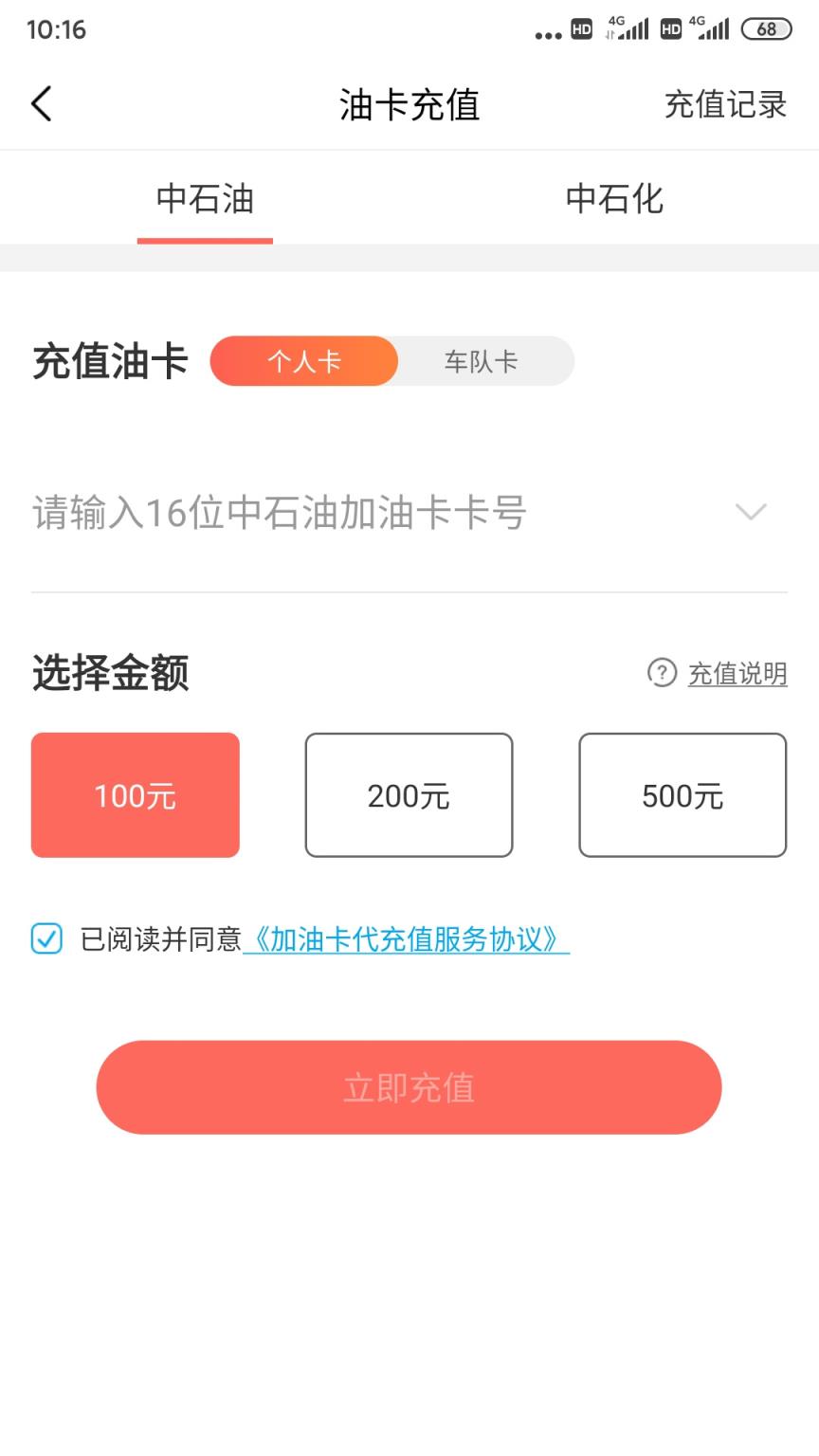
Task: Open 充值记录 recharge history
Action: [x=727, y=104]
